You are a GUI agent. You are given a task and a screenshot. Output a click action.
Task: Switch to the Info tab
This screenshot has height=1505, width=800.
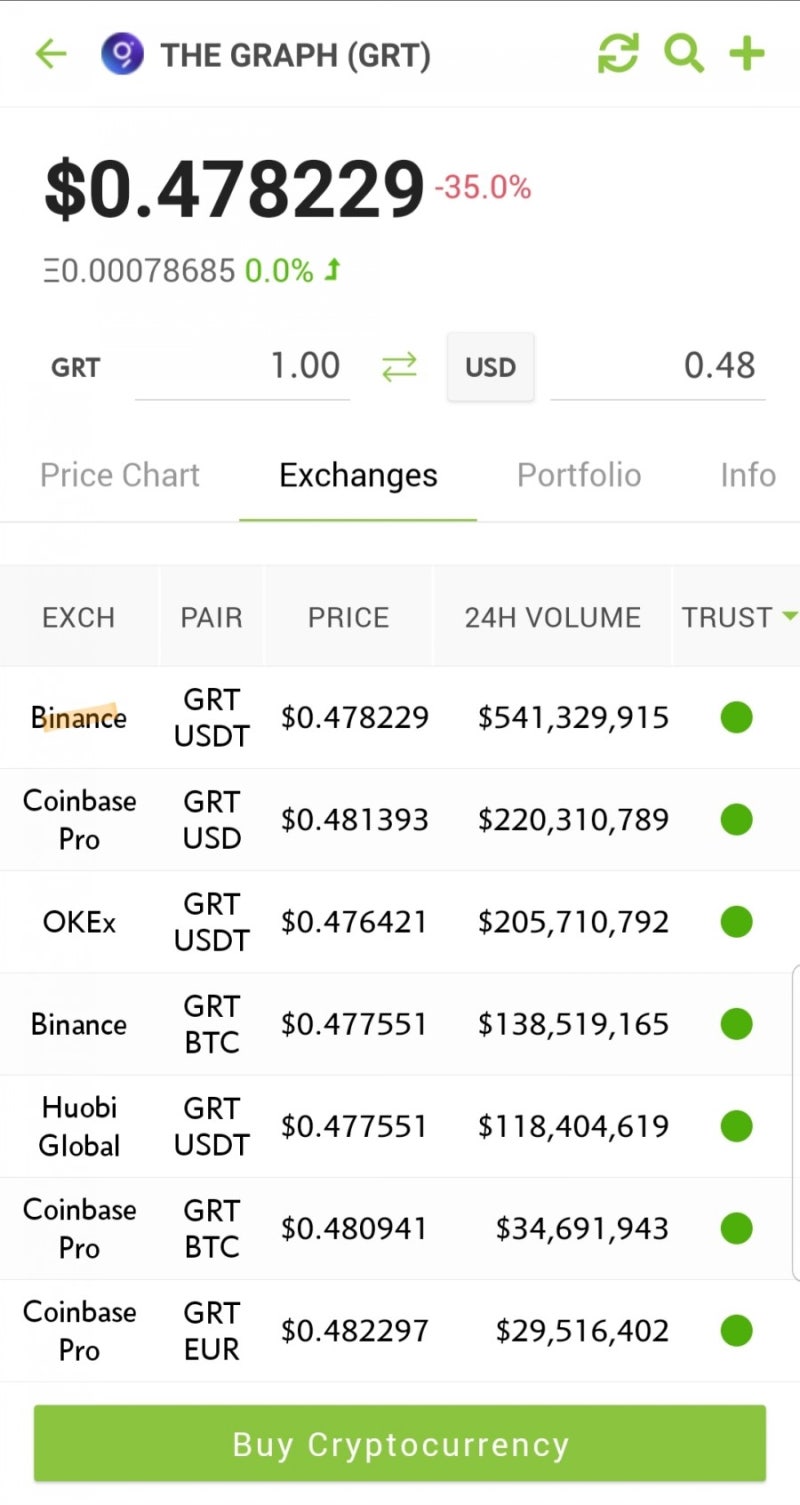[748, 475]
